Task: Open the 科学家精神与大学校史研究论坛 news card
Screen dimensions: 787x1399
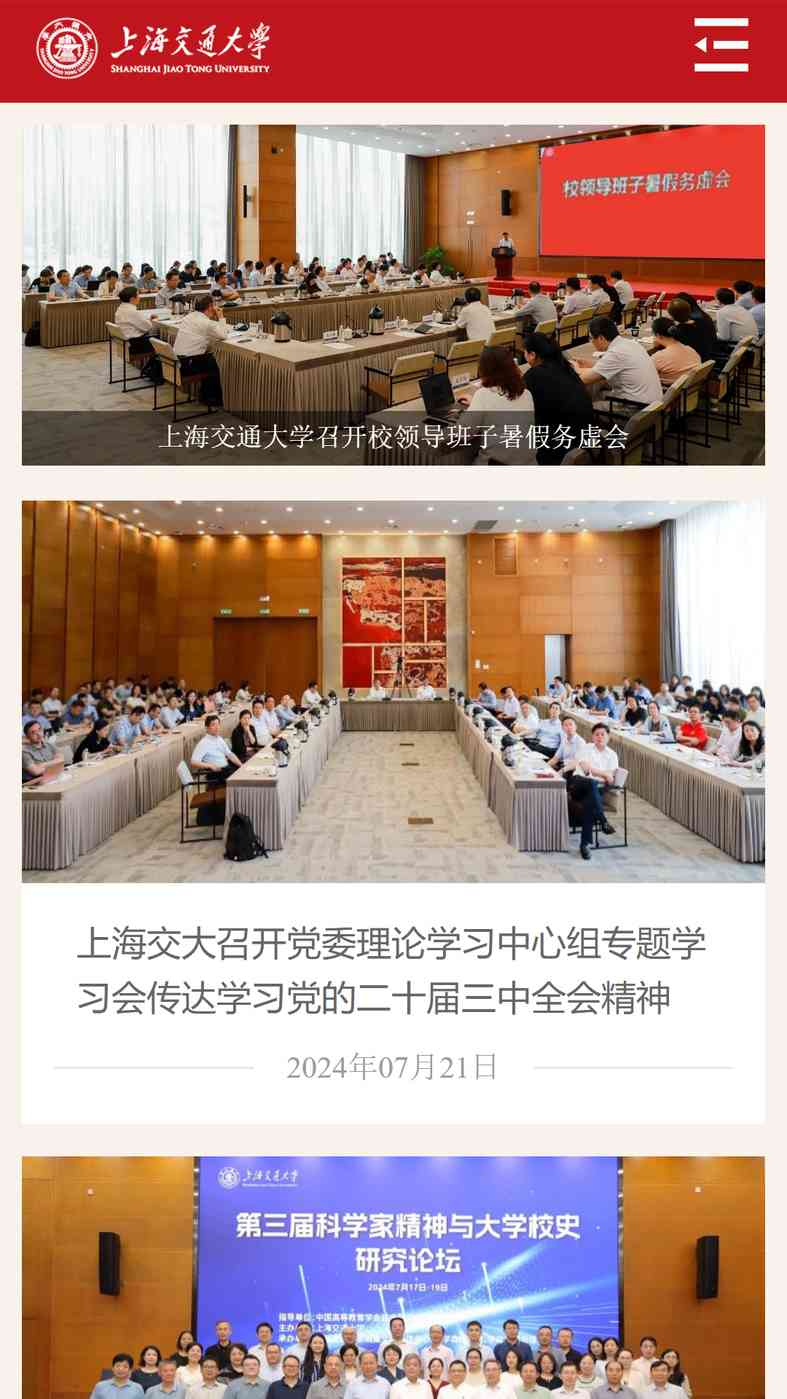Action: pyautogui.click(x=393, y=1277)
